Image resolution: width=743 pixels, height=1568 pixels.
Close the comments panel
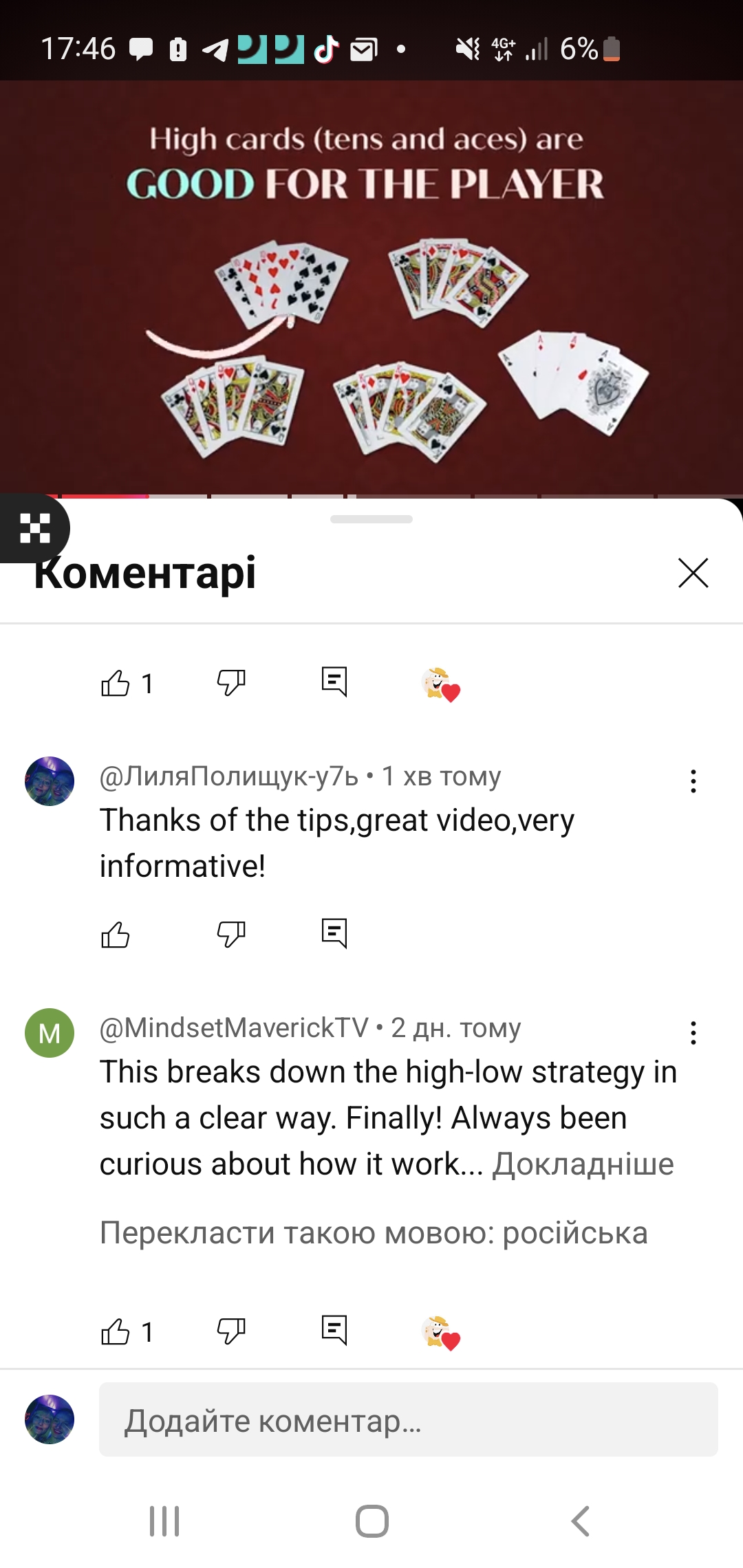693,573
